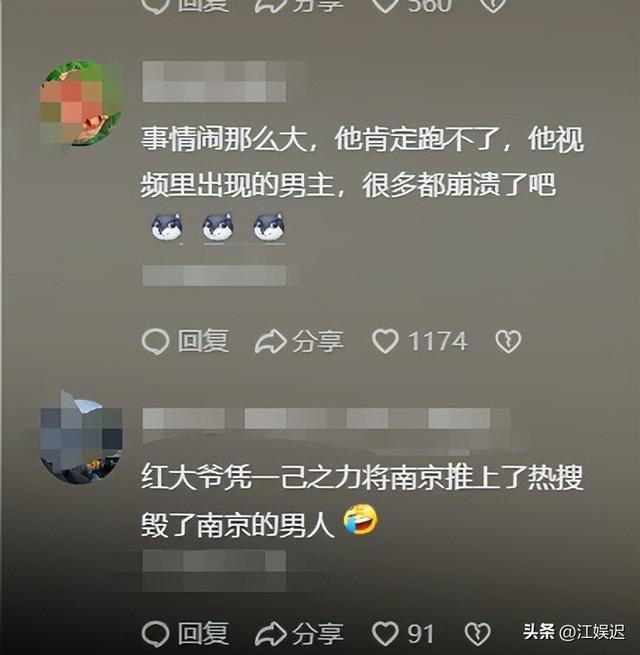This screenshot has width=640, height=655.
Task: Like the comment showing 1174 likes
Action: click(386, 342)
